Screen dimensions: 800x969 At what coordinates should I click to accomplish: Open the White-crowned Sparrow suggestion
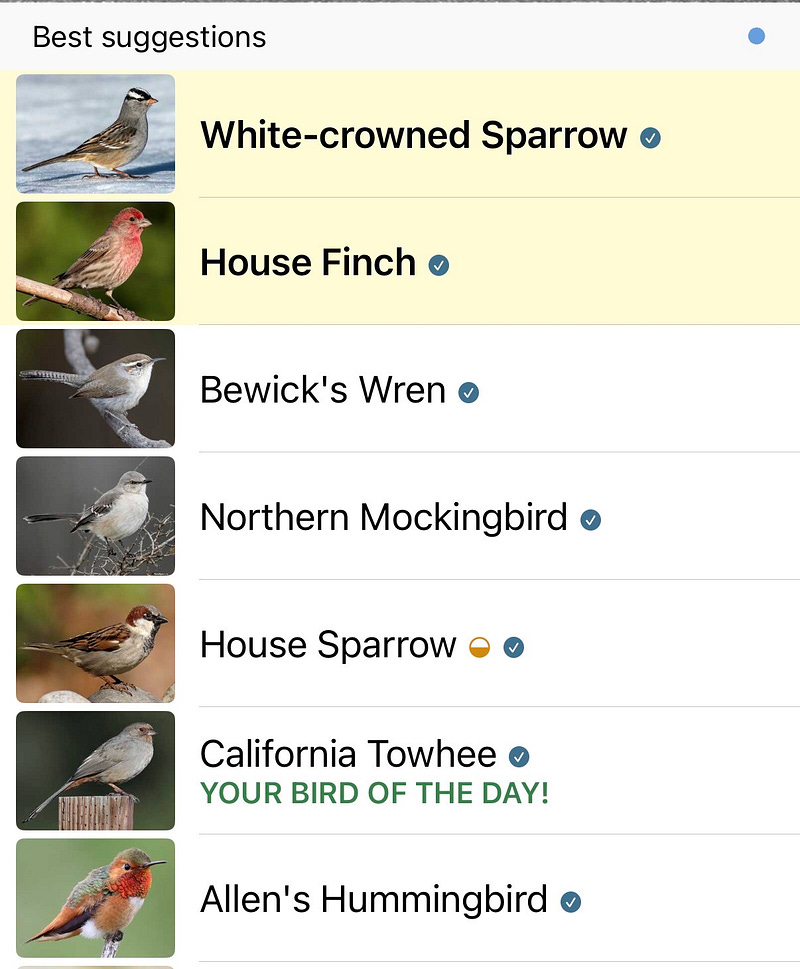pos(400,134)
